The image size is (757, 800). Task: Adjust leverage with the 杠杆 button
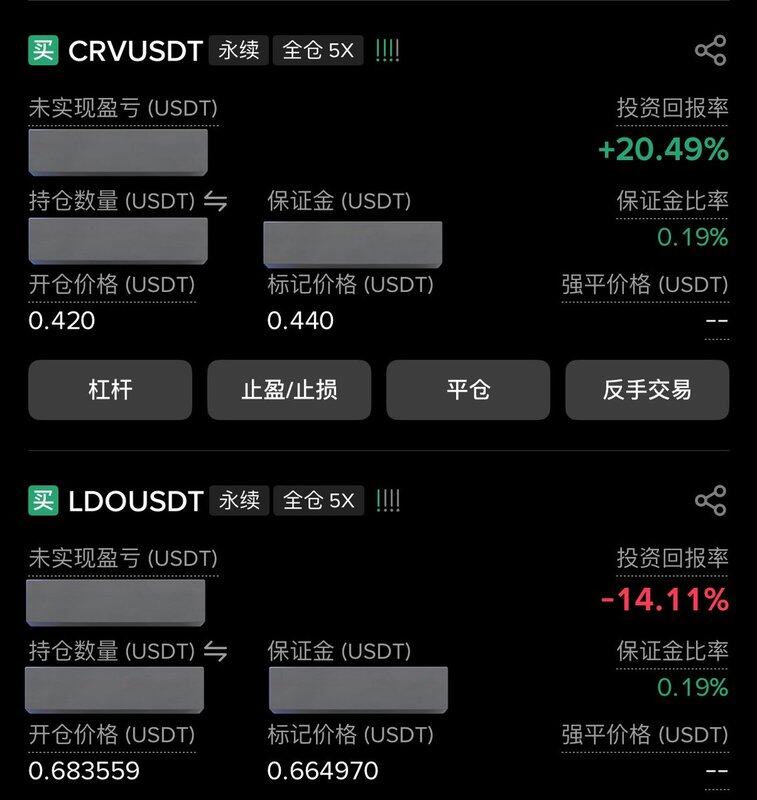click(x=110, y=390)
